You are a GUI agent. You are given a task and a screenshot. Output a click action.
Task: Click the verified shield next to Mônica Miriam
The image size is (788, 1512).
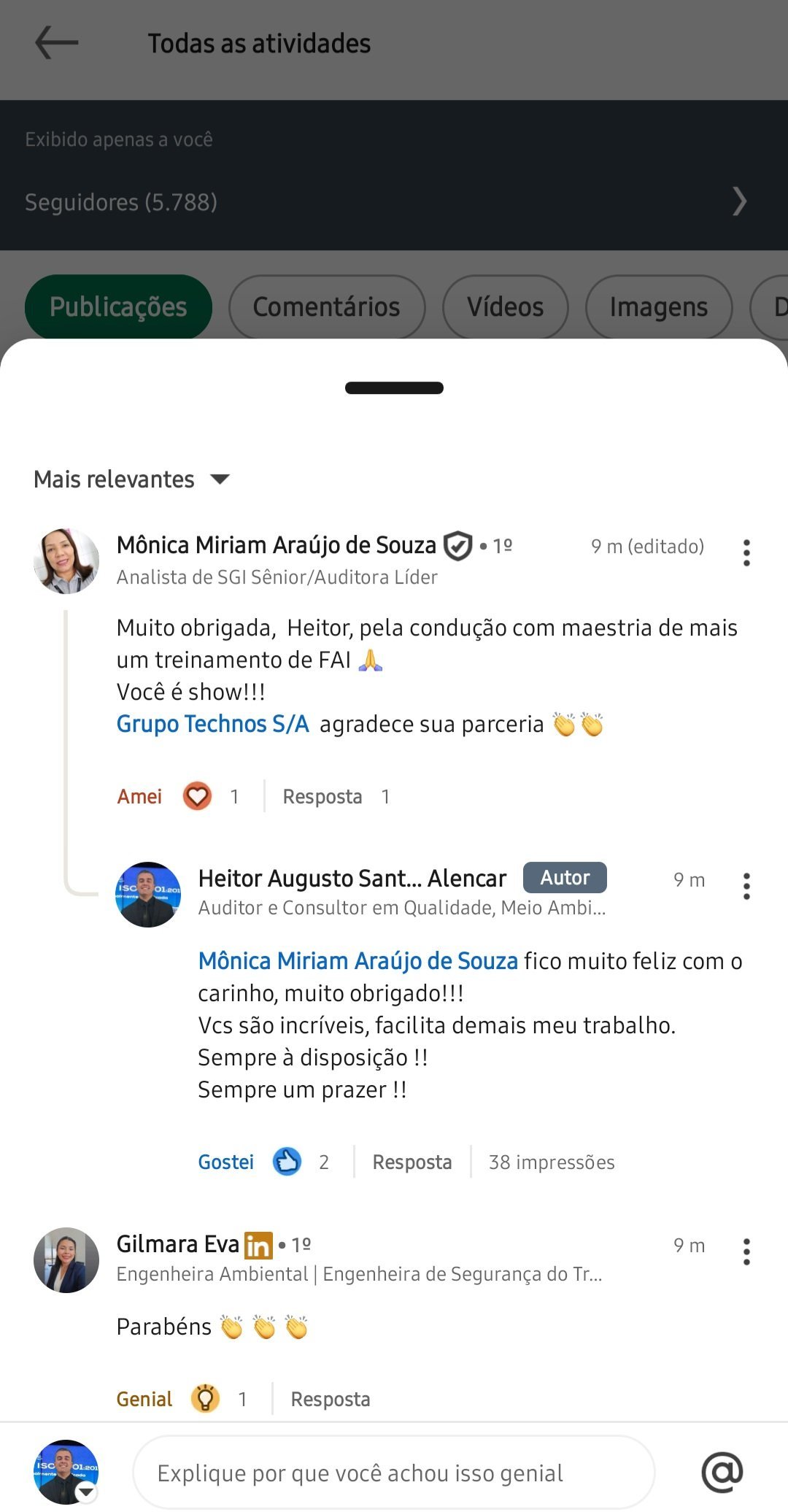tap(457, 544)
